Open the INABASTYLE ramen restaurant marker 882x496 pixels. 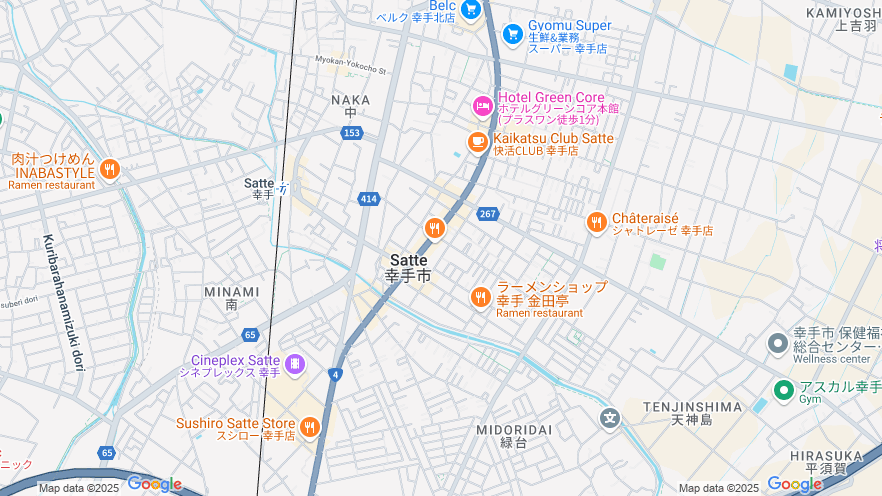click(x=109, y=169)
